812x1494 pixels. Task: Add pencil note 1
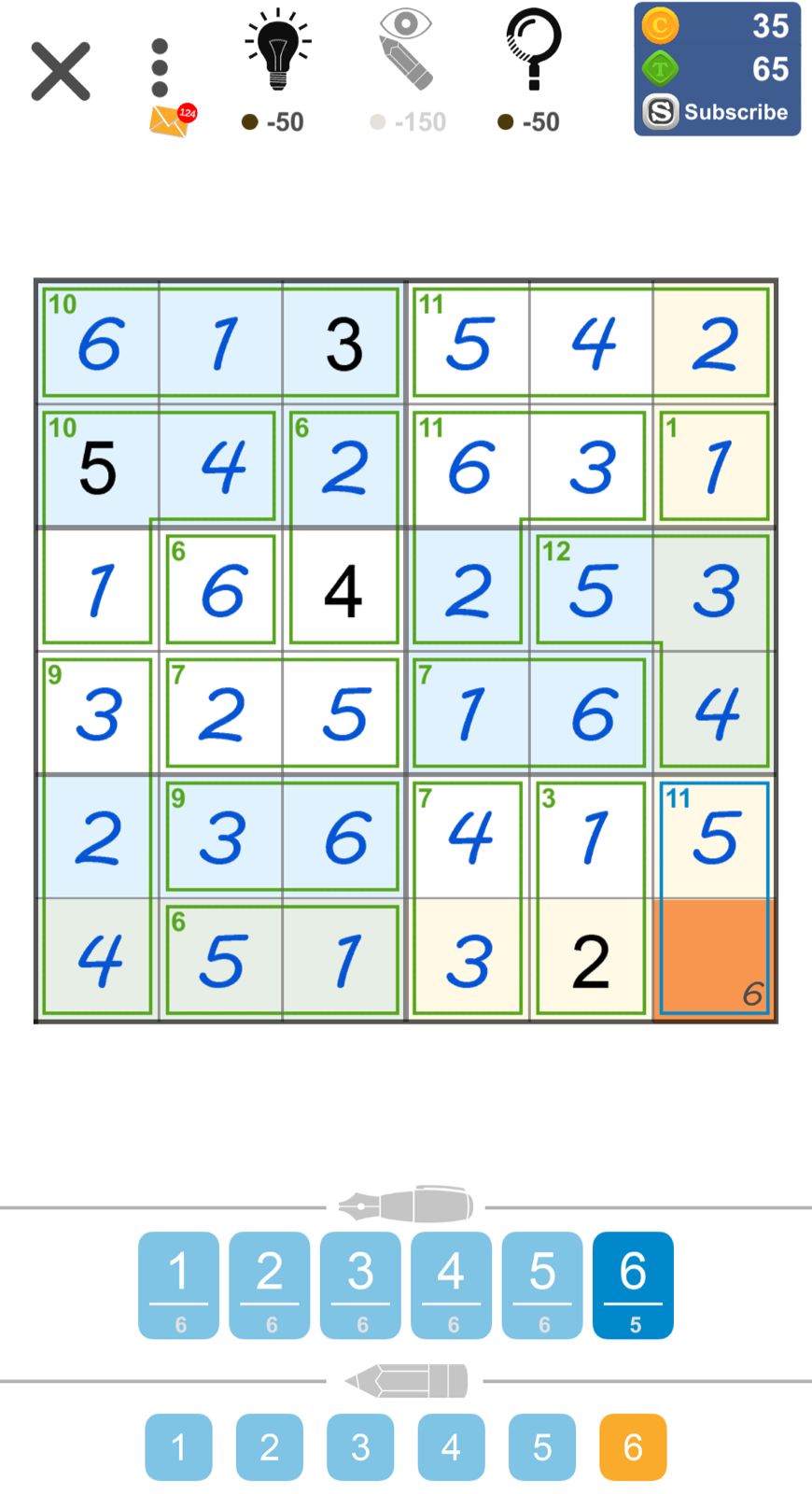click(x=179, y=1447)
